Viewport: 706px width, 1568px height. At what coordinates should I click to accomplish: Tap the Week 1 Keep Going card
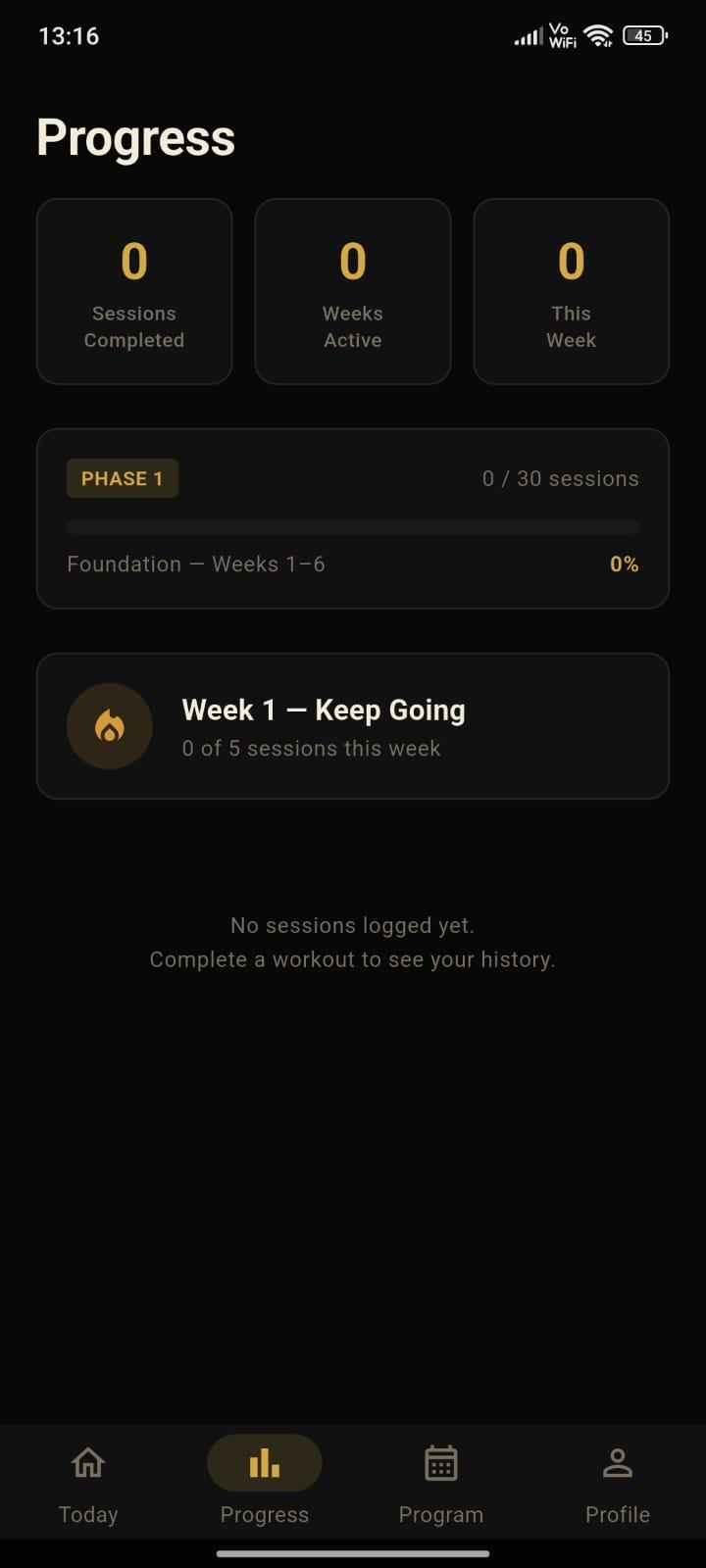click(x=353, y=726)
